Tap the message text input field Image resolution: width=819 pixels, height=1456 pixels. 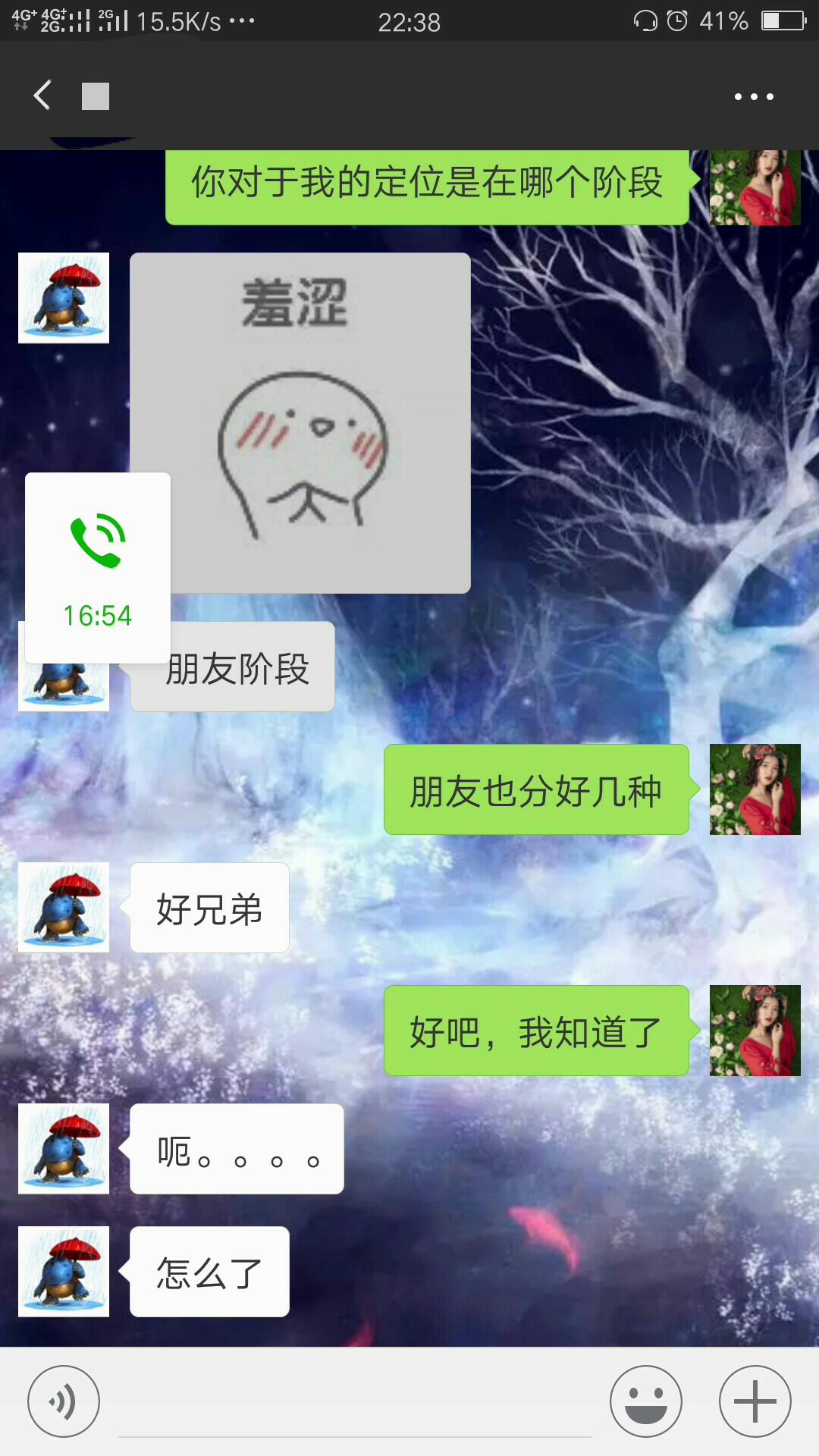(355, 1401)
